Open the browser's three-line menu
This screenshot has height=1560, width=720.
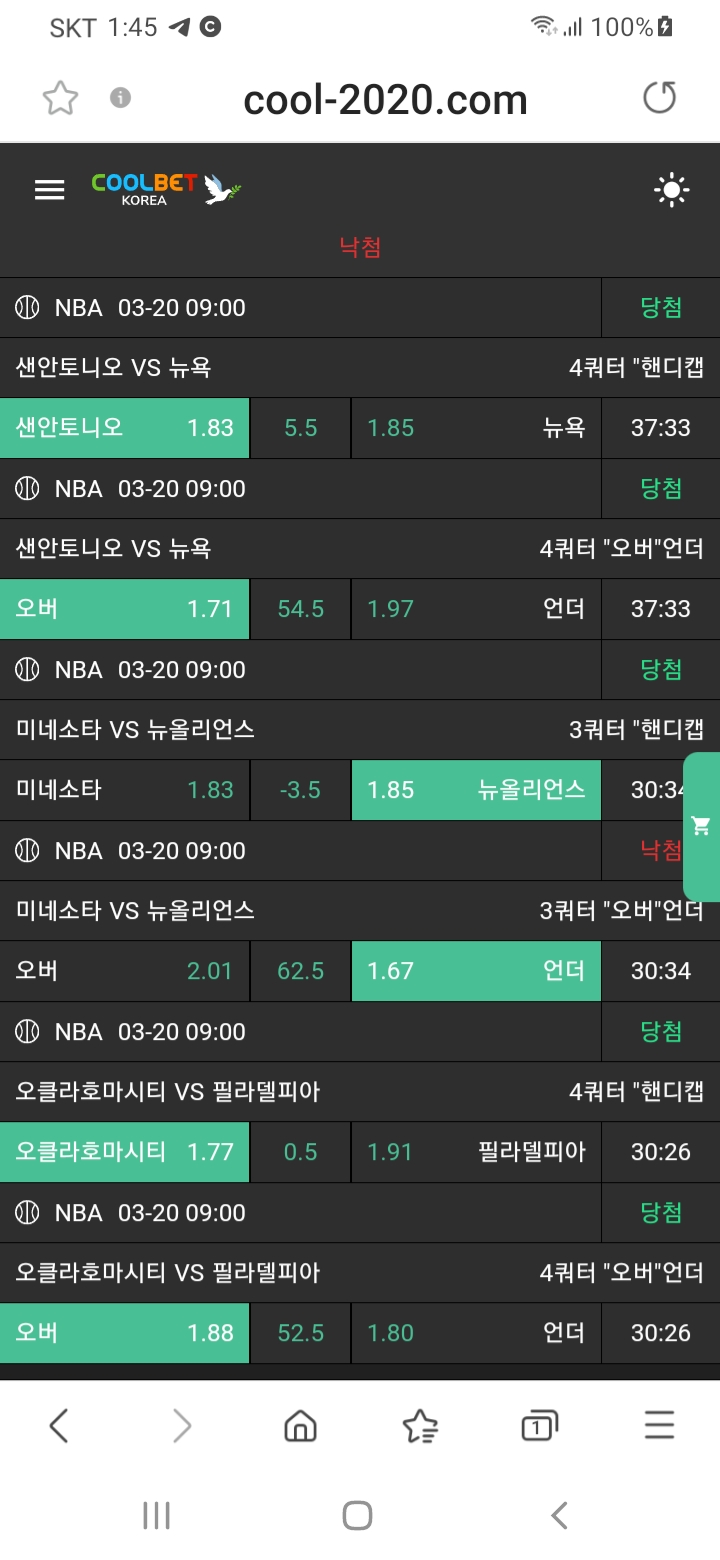[x=659, y=1425]
